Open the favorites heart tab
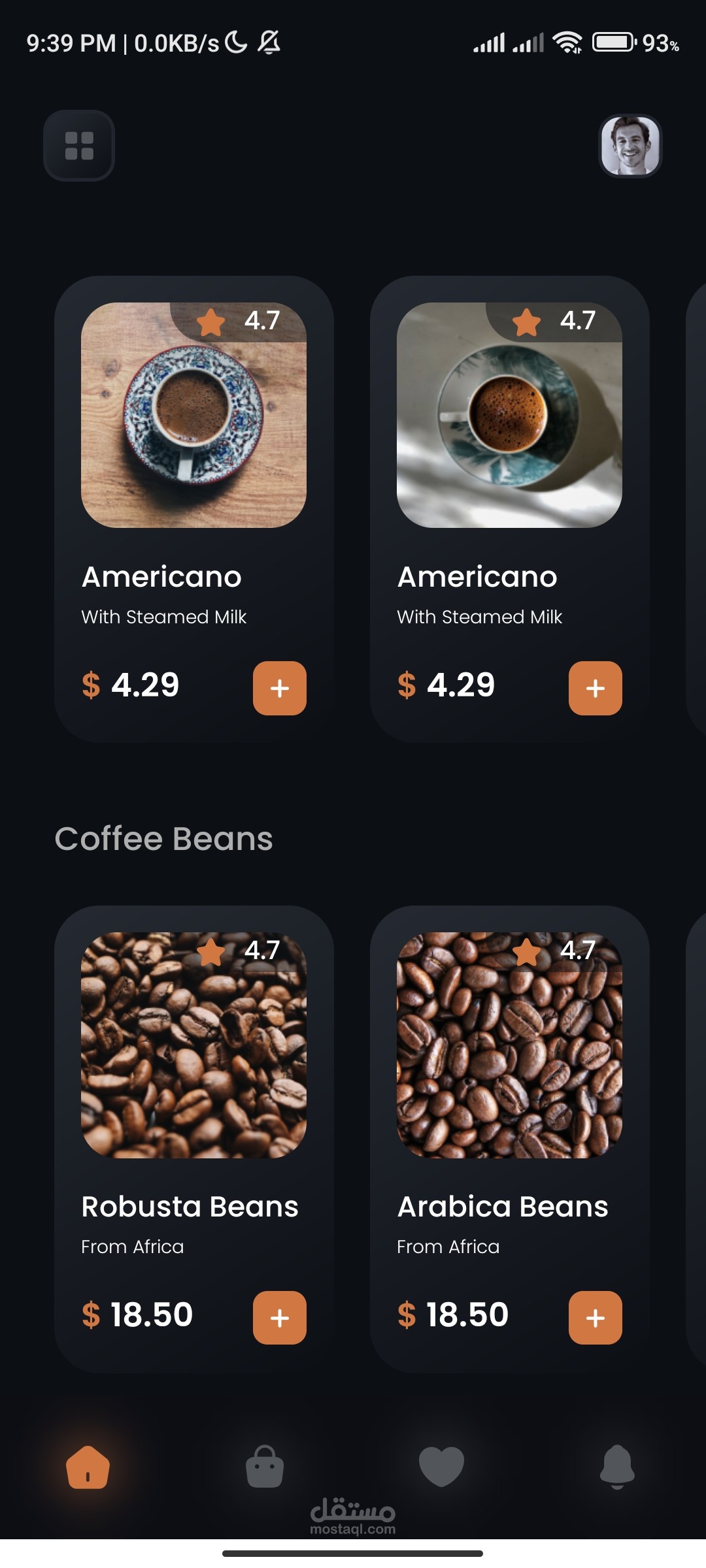Viewport: 706px width, 1568px height. pos(441,1466)
